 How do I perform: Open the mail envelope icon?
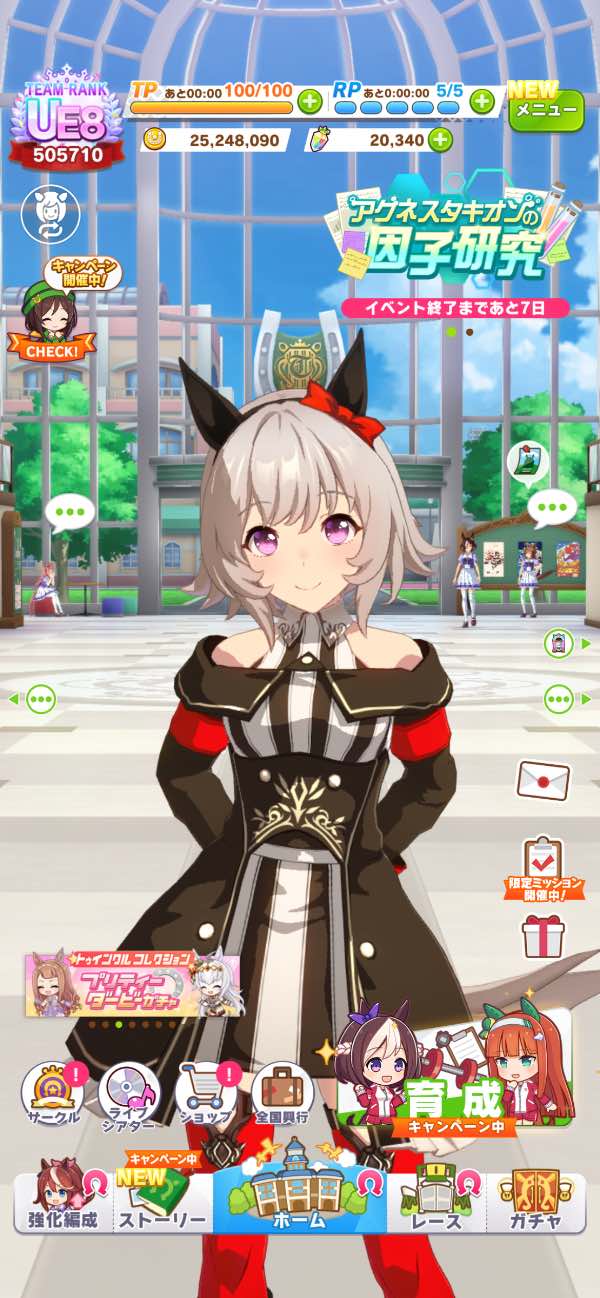point(543,780)
